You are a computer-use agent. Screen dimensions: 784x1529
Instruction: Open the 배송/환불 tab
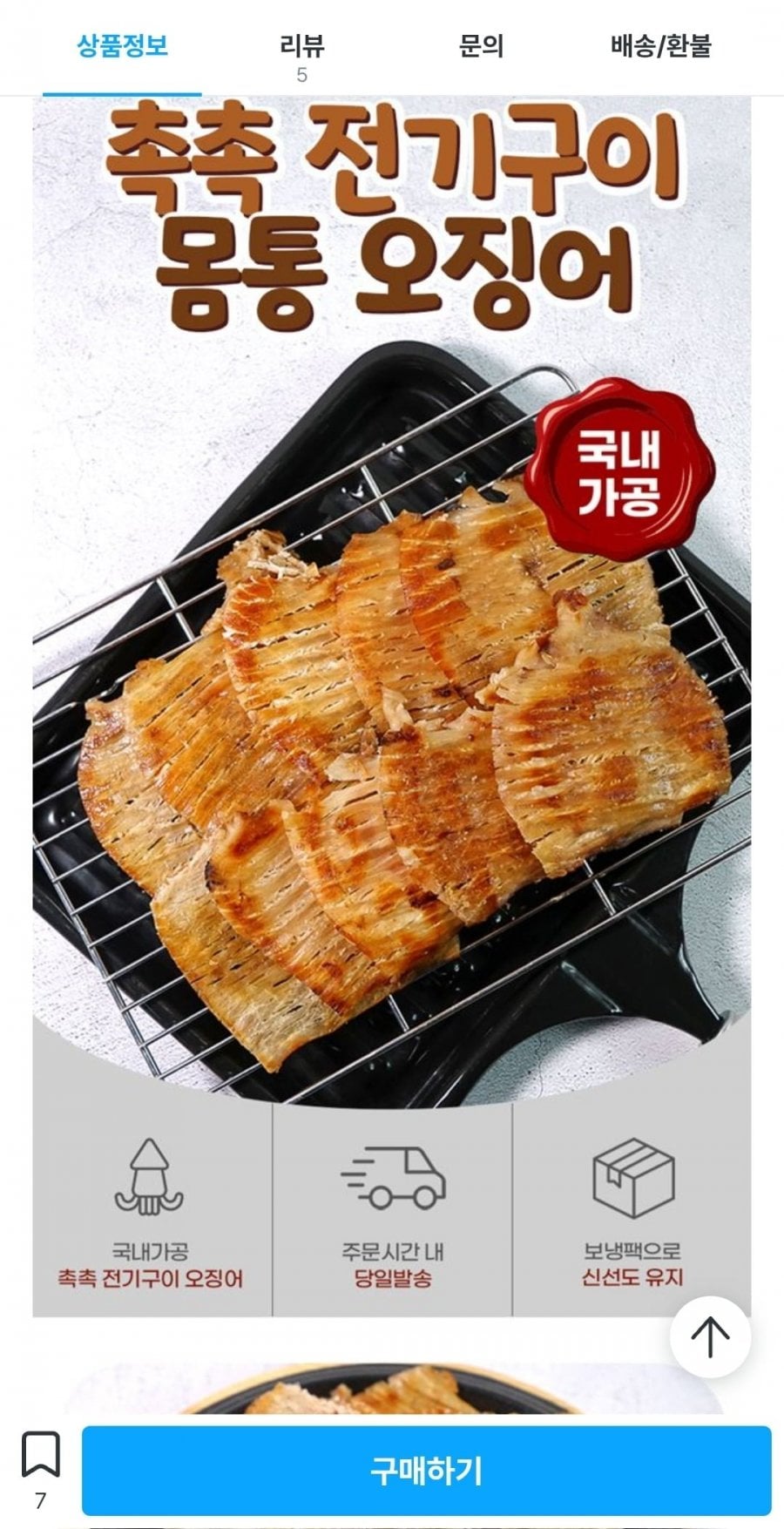tap(660, 46)
